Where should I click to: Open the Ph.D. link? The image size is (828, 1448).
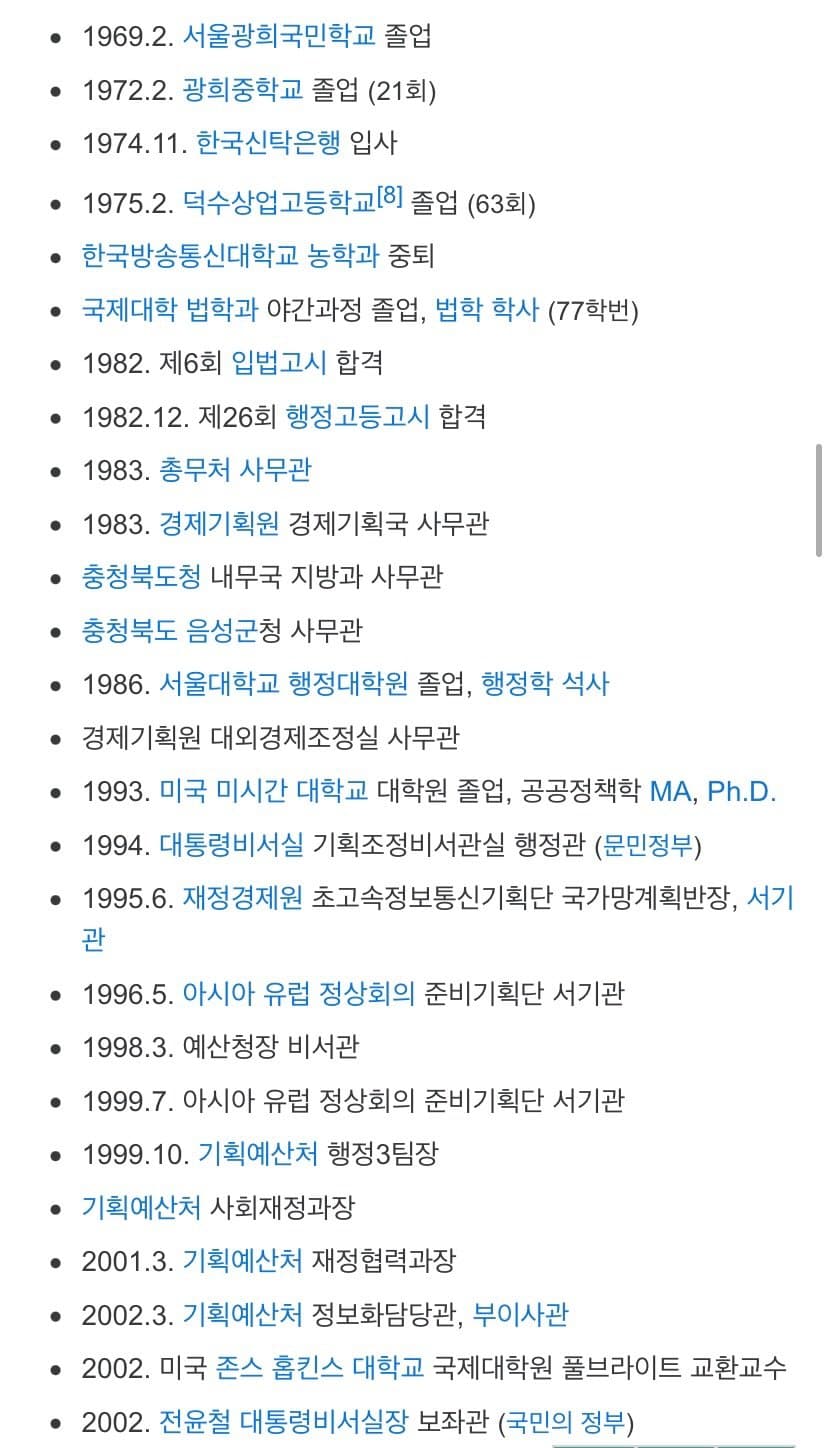(741, 791)
